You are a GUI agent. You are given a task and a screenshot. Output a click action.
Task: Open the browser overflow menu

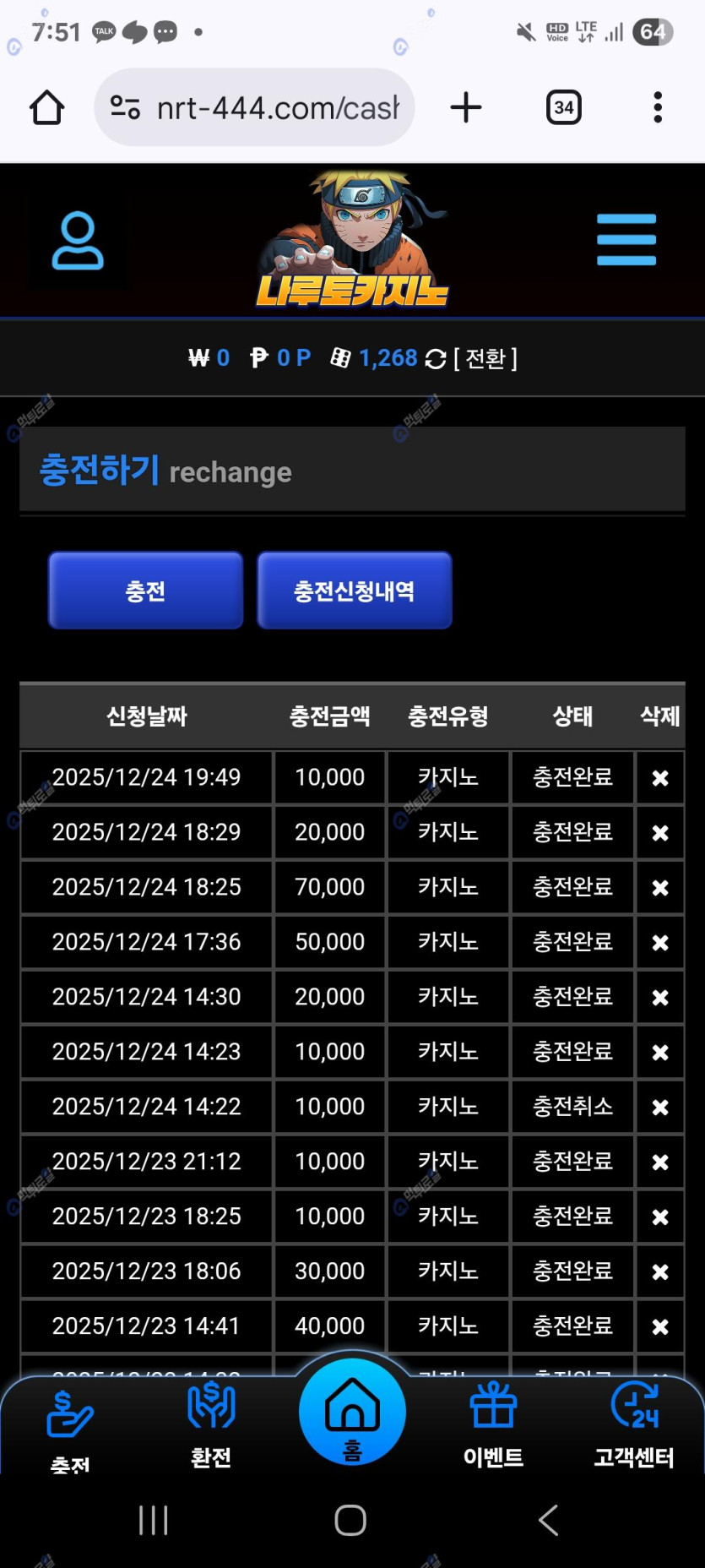[x=658, y=108]
